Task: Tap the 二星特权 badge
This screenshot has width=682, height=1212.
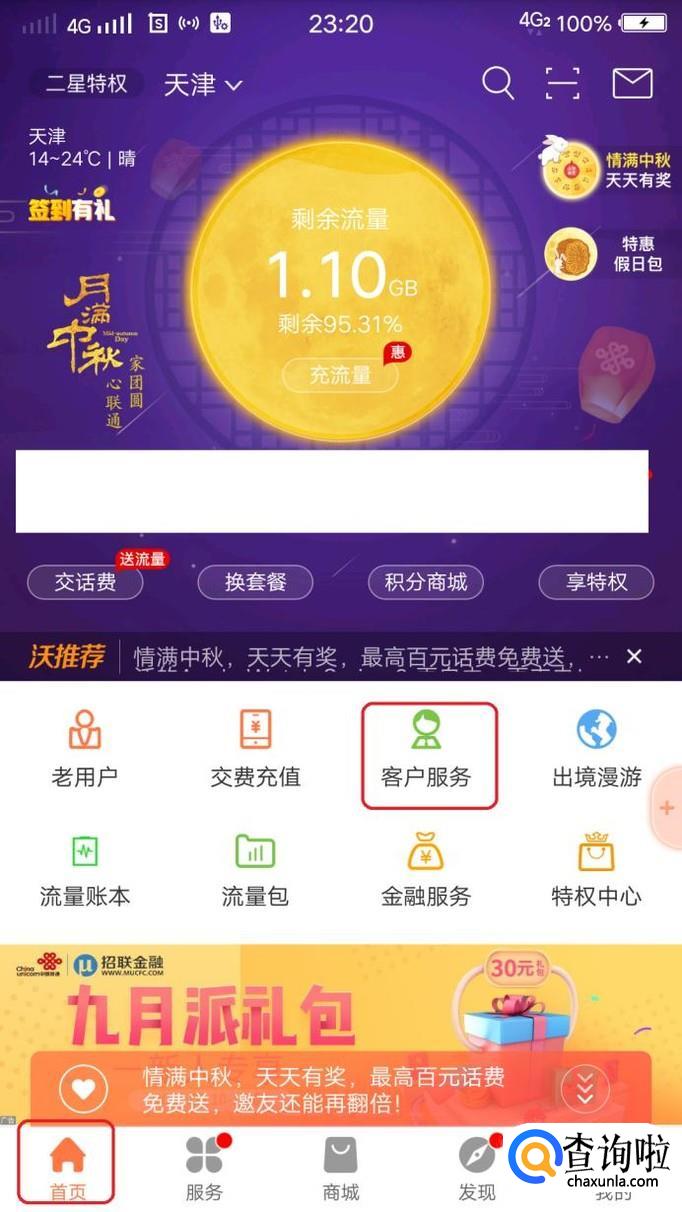Action: 87,83
